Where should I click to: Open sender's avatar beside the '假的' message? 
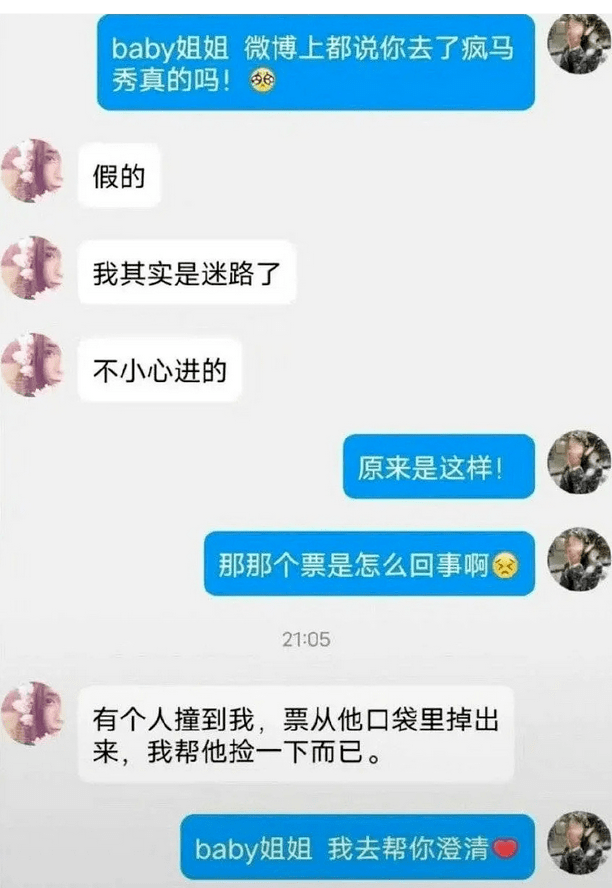[x=32, y=172]
